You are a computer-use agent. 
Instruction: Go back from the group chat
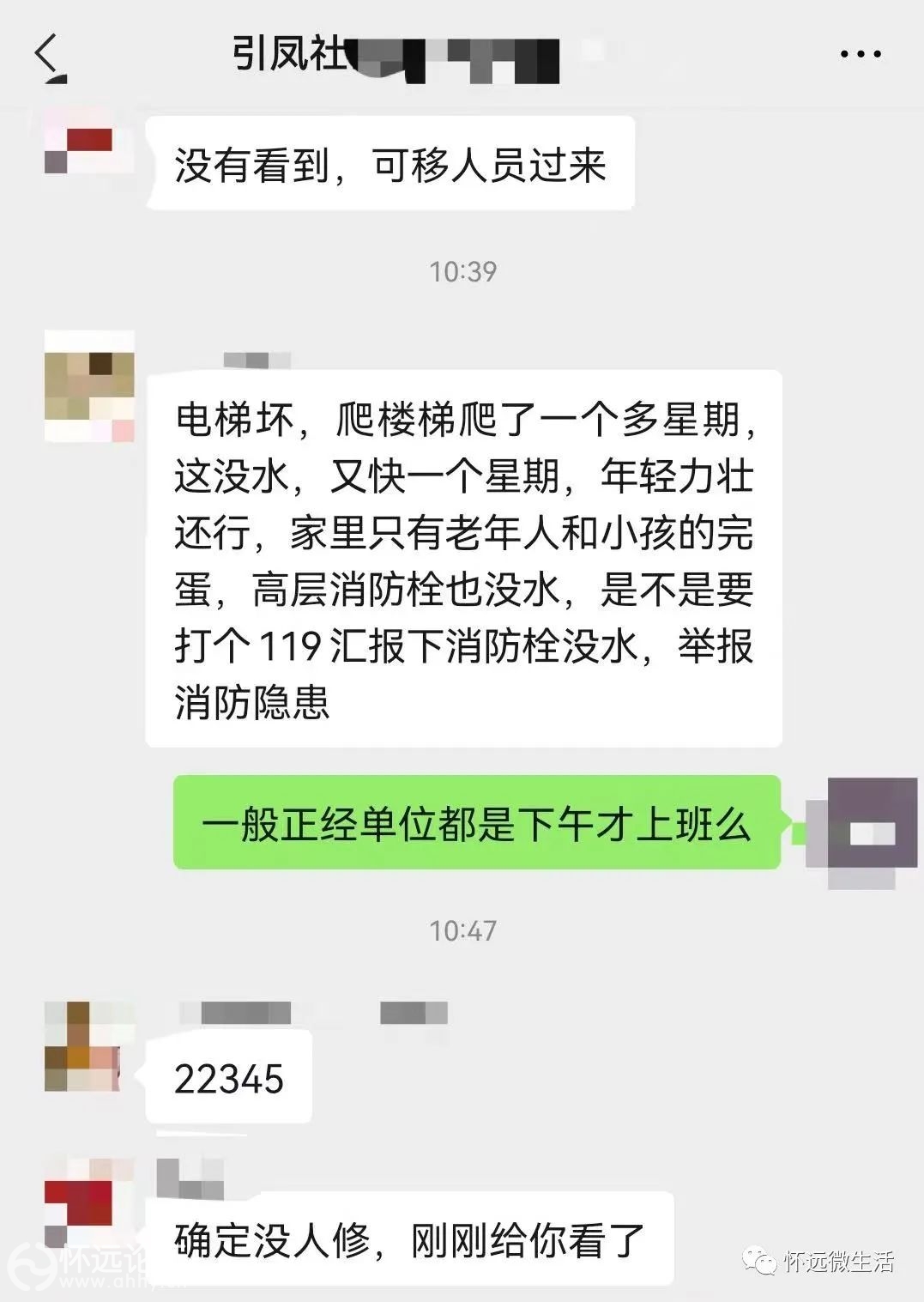49,55
